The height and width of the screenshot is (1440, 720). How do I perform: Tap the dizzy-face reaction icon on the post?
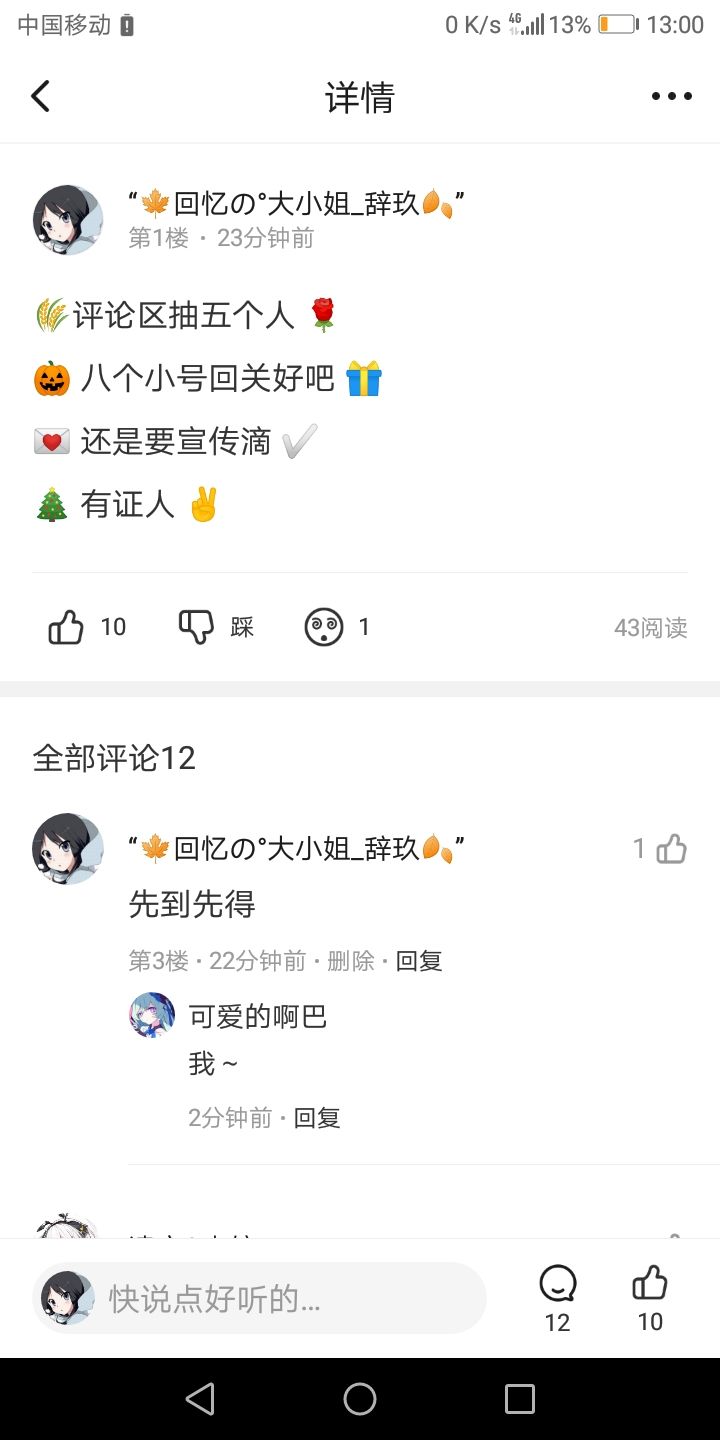[324, 627]
